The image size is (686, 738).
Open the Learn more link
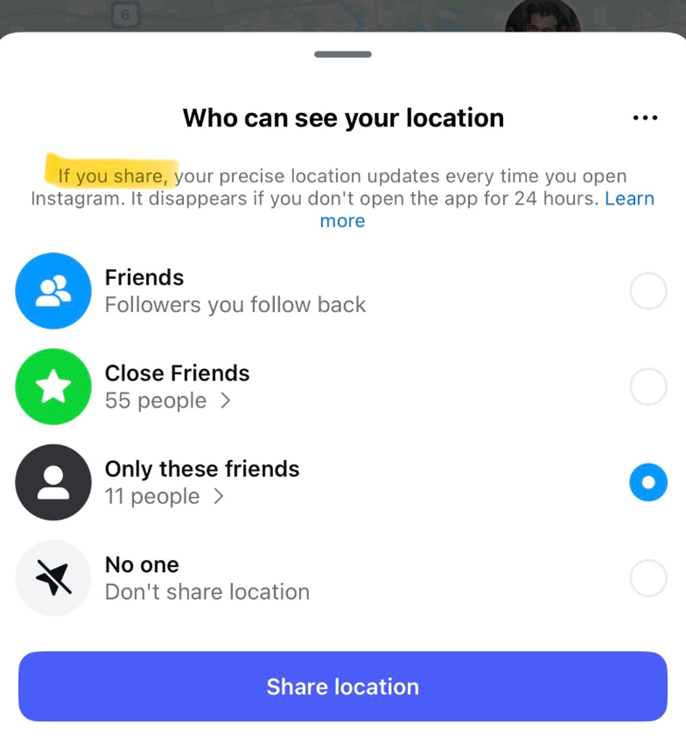click(629, 199)
